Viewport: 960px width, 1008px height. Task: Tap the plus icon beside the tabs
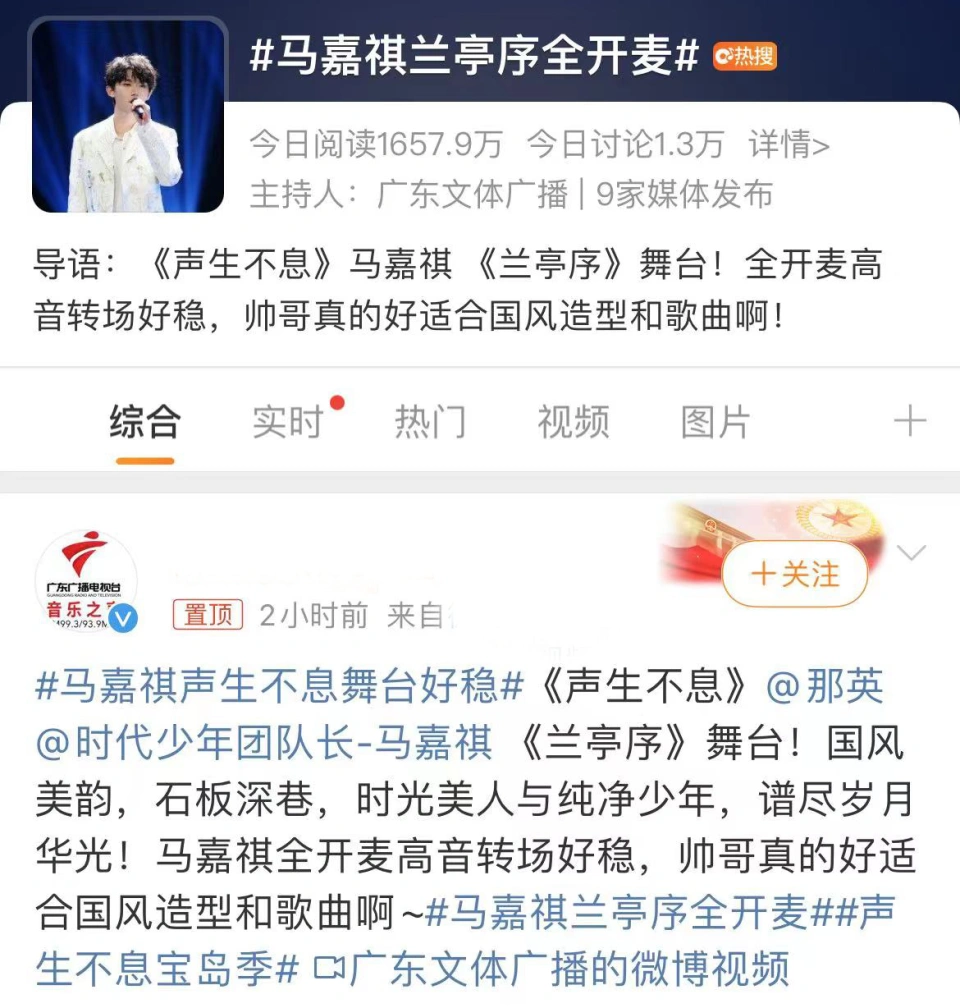coord(909,422)
